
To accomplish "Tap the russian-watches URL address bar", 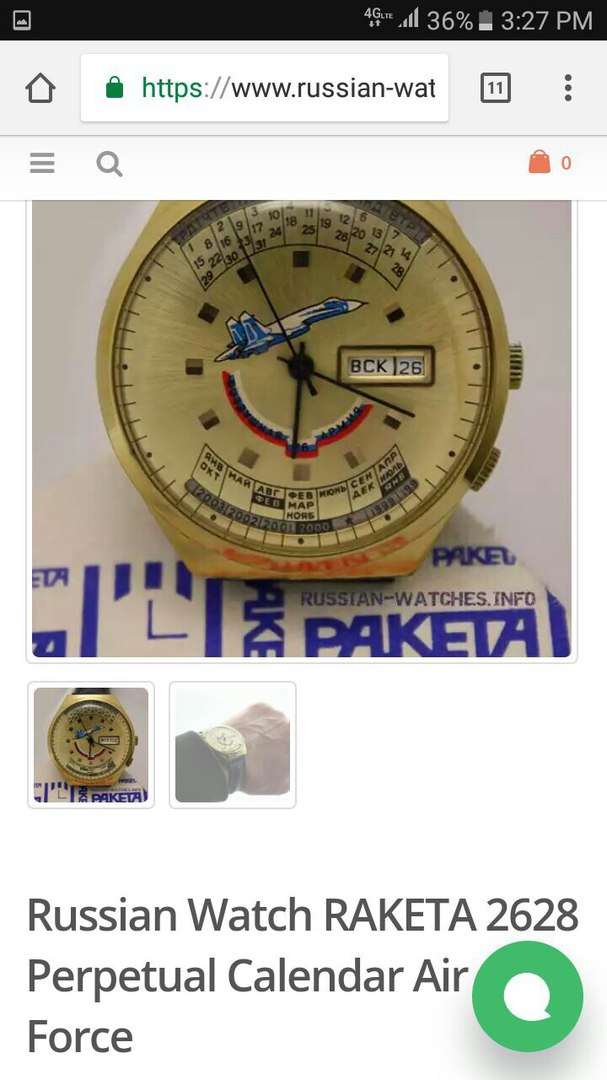I will click(266, 88).
